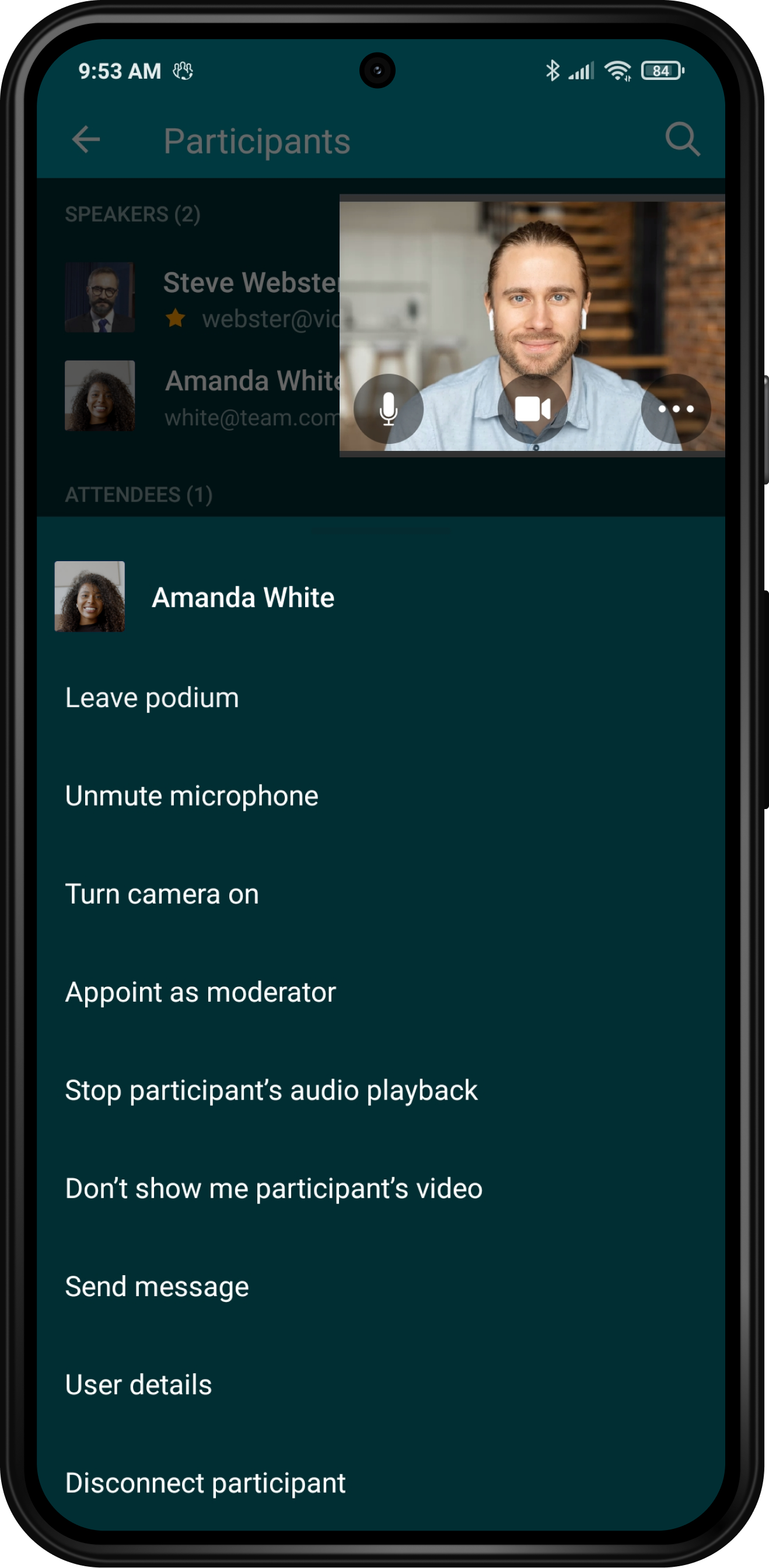Viewport: 769px width, 1568px height.
Task: Select Leave podium
Action: 380,698
